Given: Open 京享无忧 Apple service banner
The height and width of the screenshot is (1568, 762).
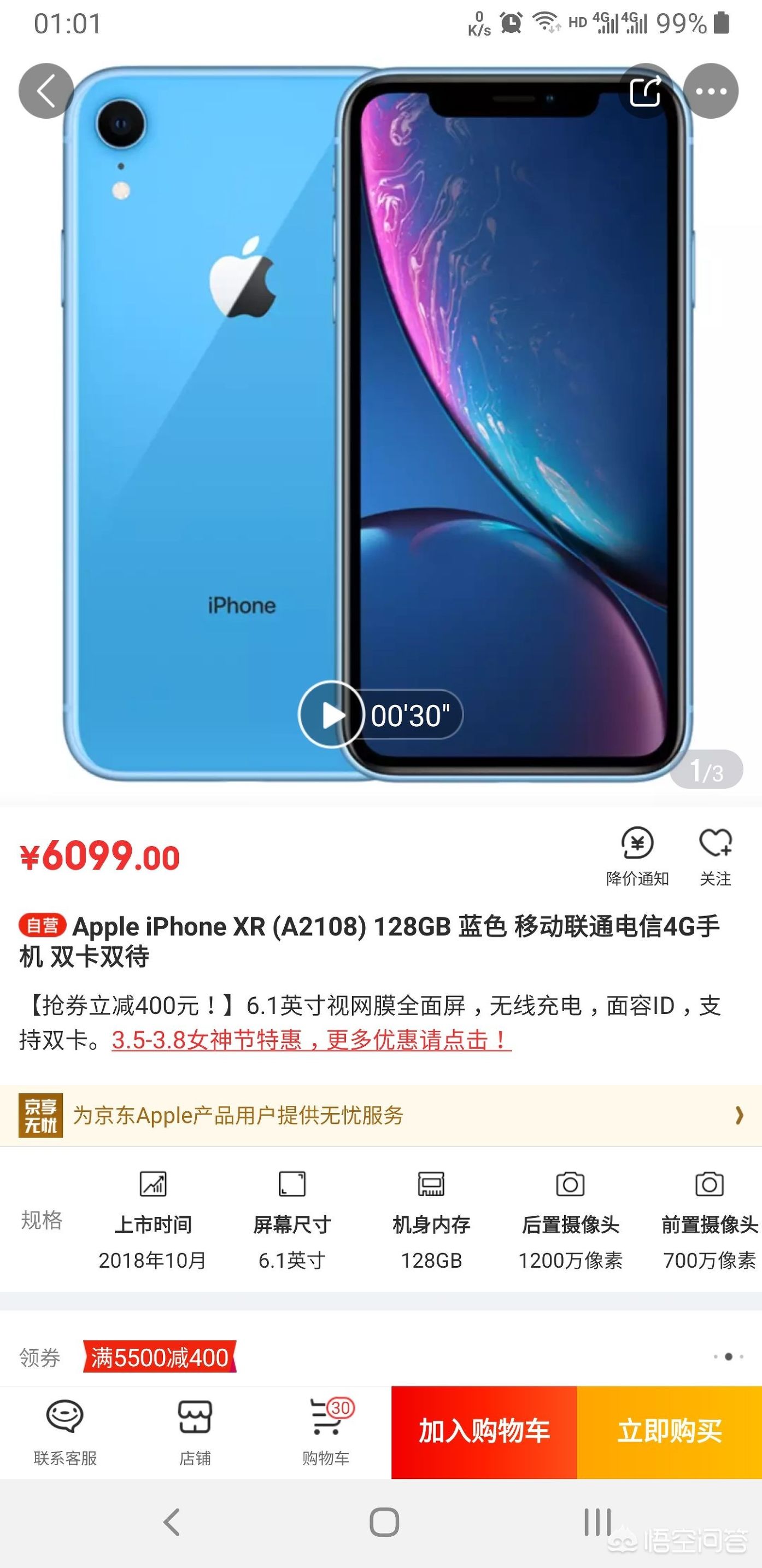Looking at the screenshot, I should pos(380,1116).
